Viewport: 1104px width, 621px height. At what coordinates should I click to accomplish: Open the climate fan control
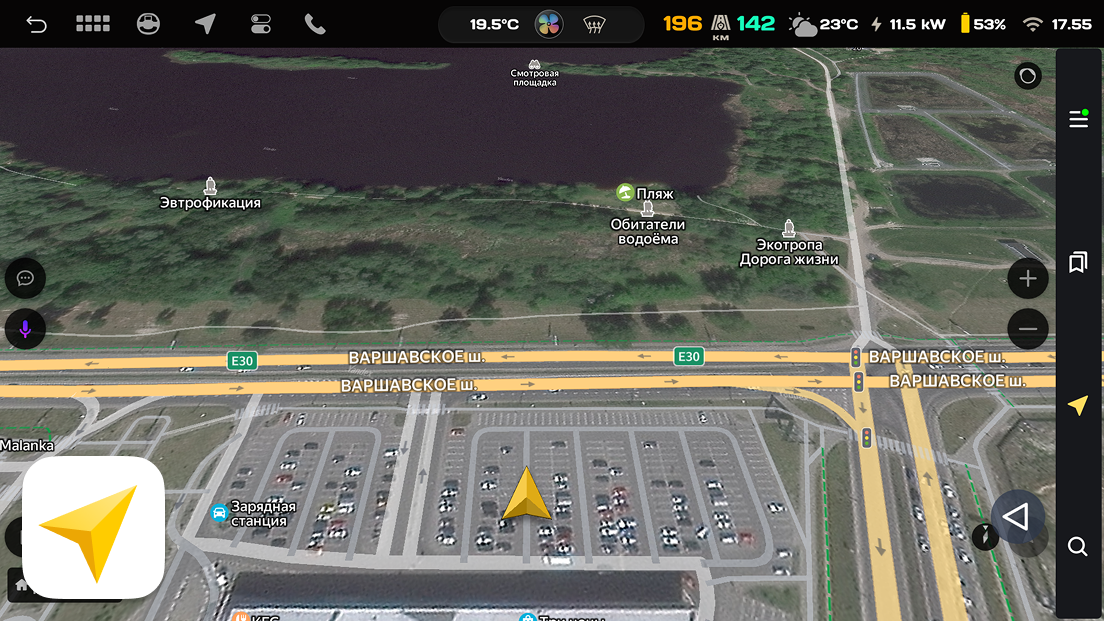click(x=549, y=24)
